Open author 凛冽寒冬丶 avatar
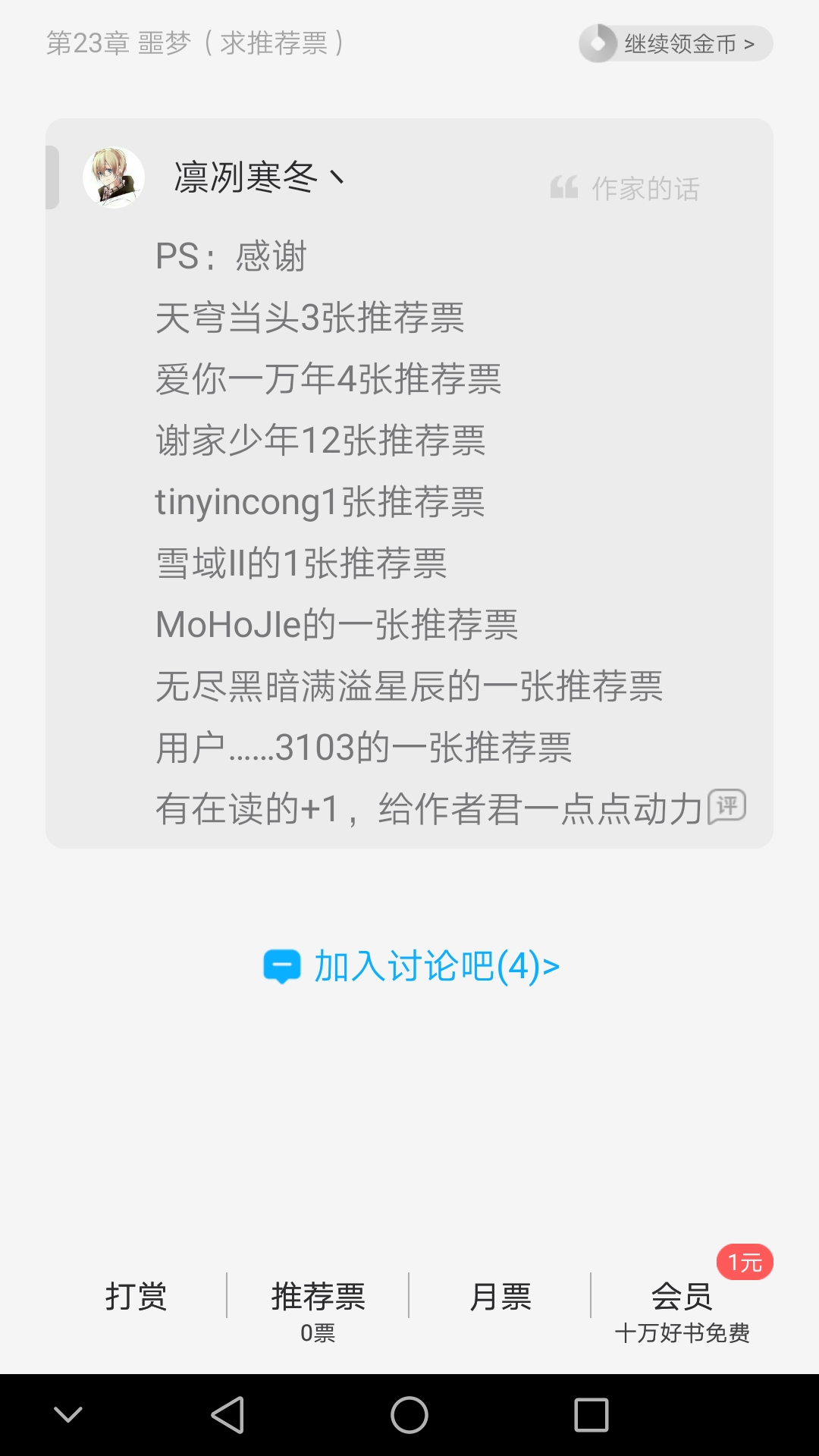819x1456 pixels. [114, 178]
